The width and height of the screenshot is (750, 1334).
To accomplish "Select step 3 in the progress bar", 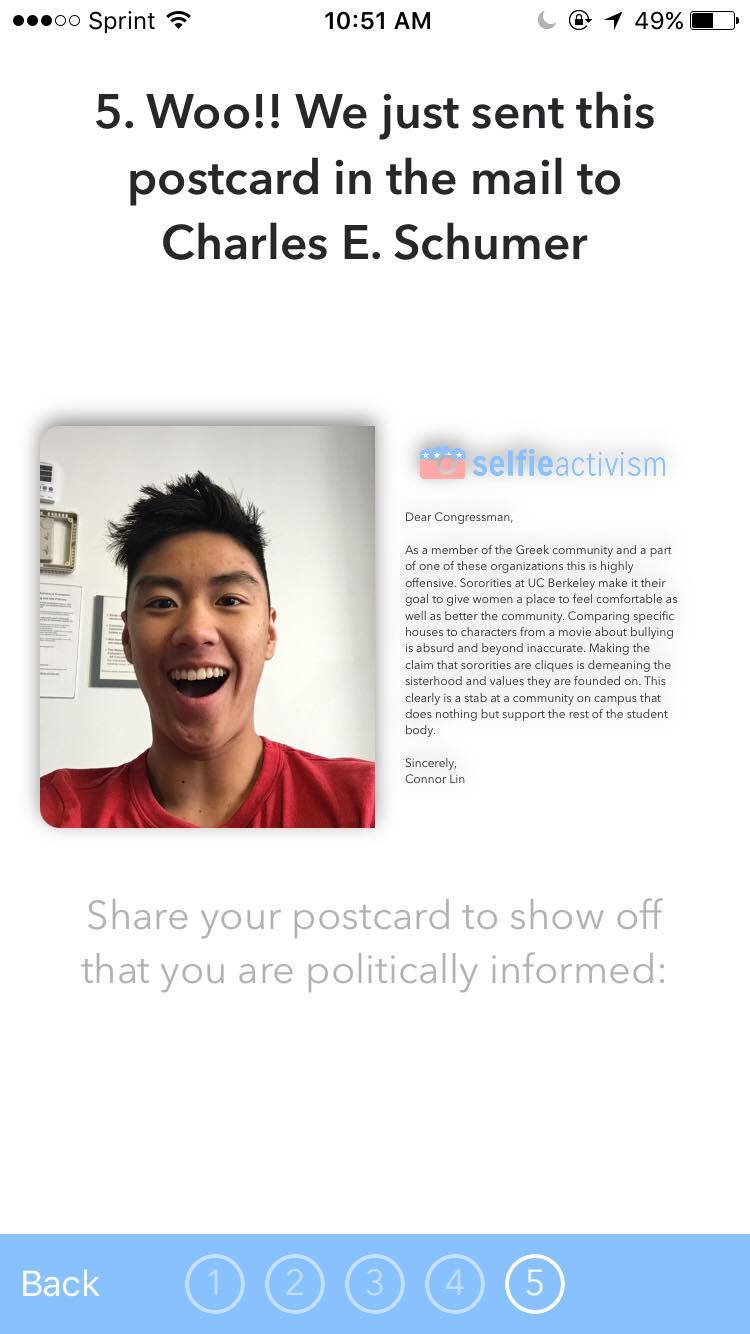I will tap(374, 1283).
